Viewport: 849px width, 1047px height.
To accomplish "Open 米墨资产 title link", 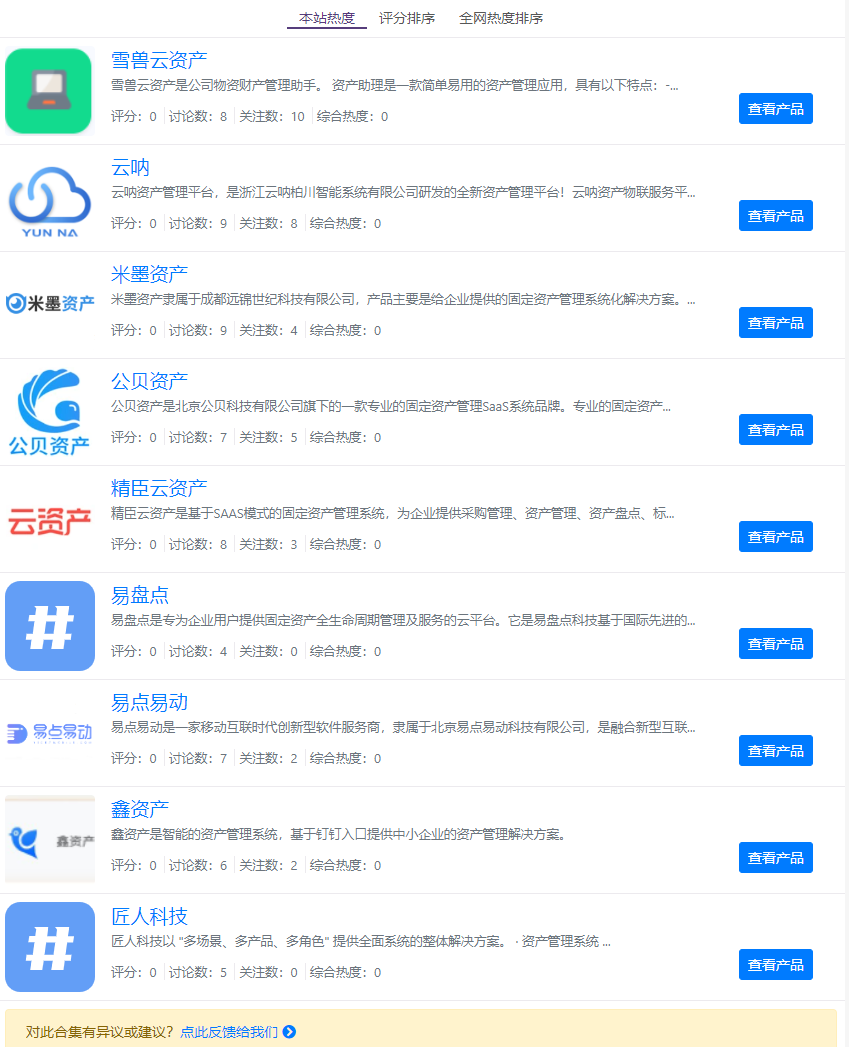I will (149, 274).
